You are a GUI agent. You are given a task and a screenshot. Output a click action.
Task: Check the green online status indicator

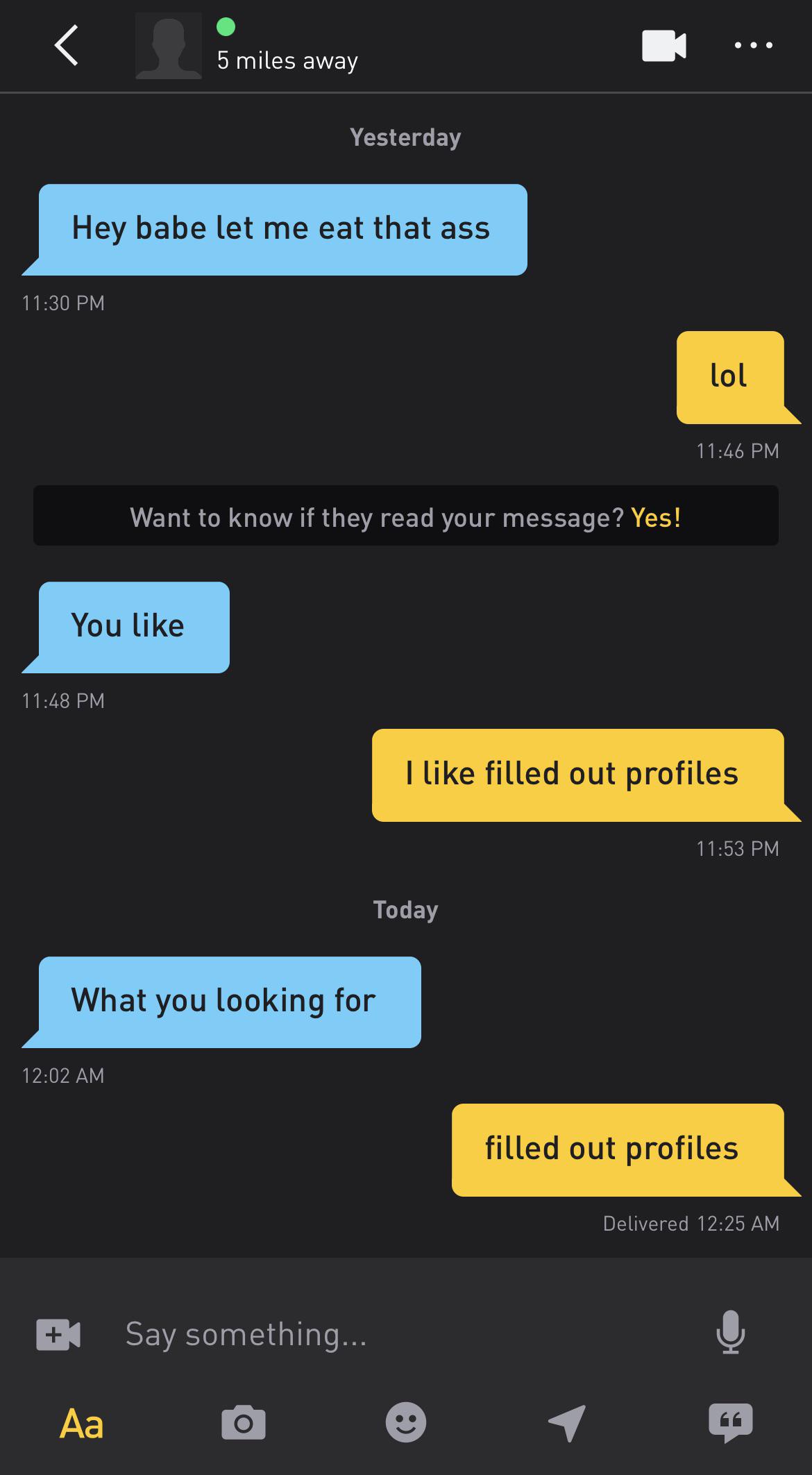click(x=225, y=26)
